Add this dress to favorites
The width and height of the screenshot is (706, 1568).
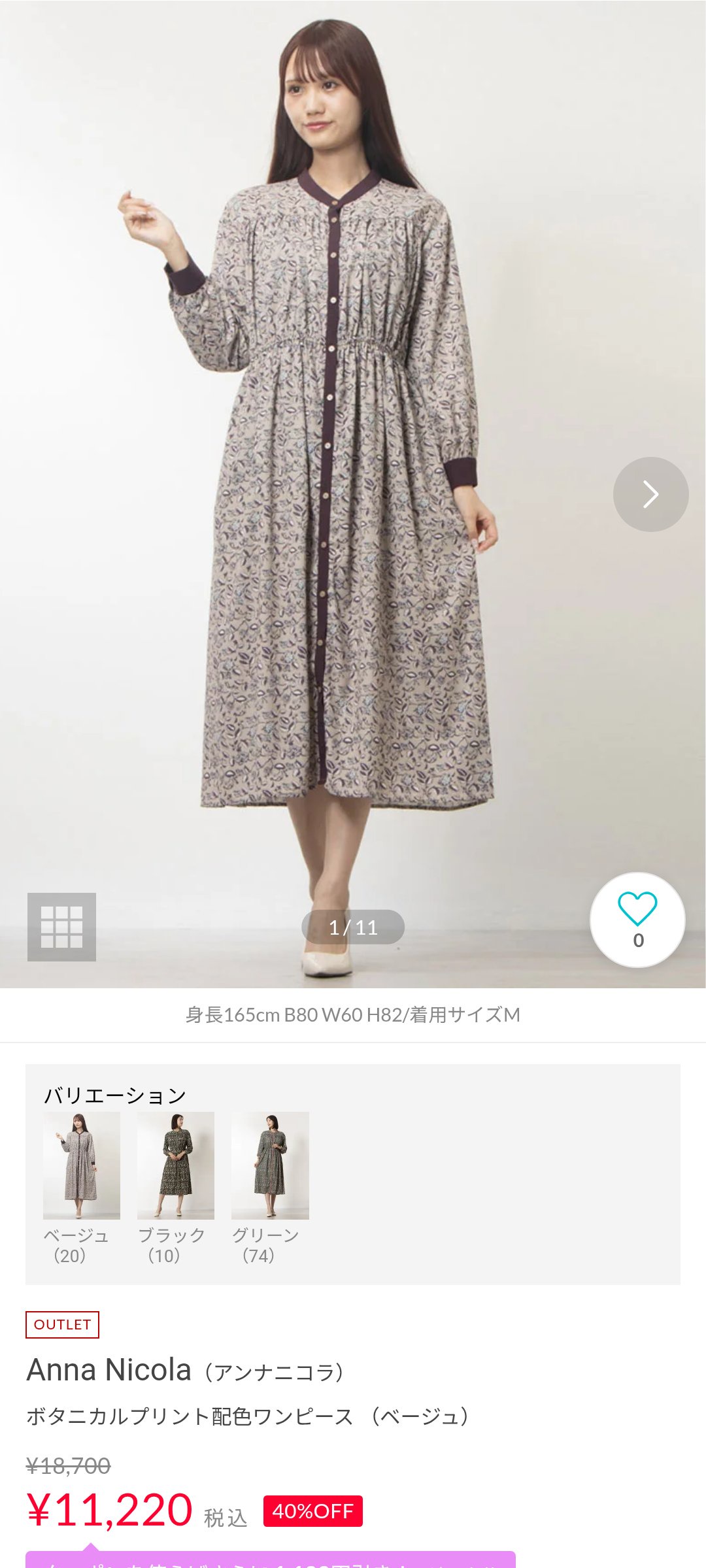tap(637, 919)
